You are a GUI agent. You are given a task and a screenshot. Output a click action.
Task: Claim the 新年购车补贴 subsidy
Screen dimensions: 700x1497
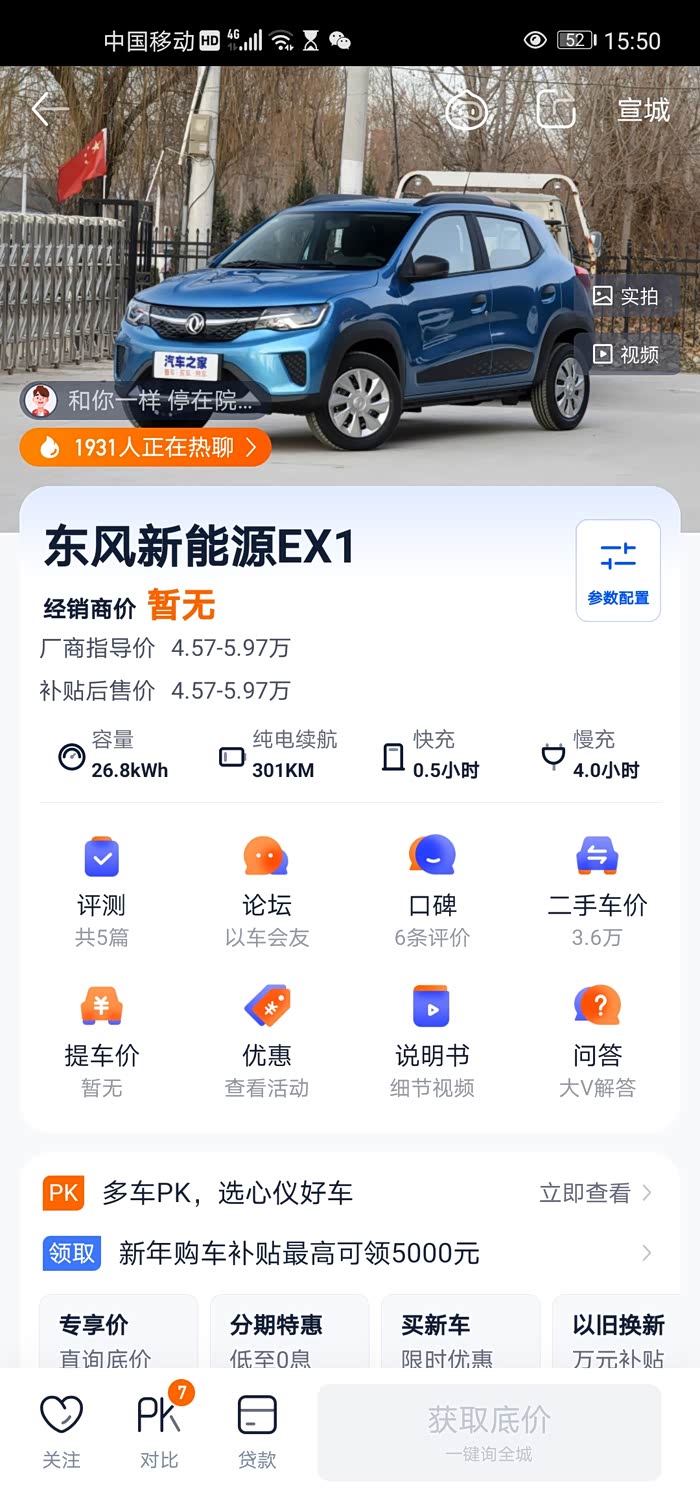tap(300, 1253)
